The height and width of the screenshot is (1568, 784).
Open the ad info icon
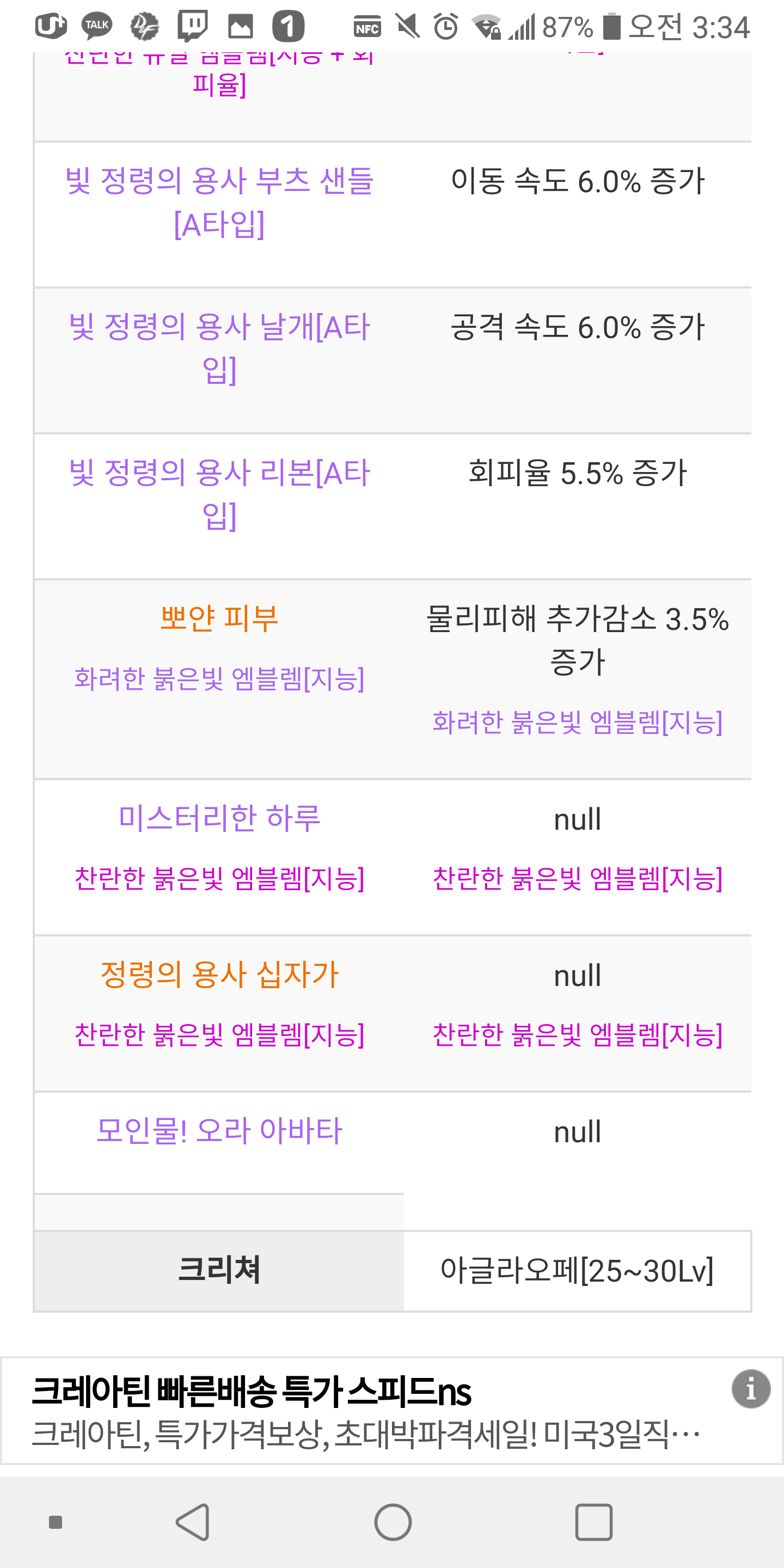click(751, 1389)
